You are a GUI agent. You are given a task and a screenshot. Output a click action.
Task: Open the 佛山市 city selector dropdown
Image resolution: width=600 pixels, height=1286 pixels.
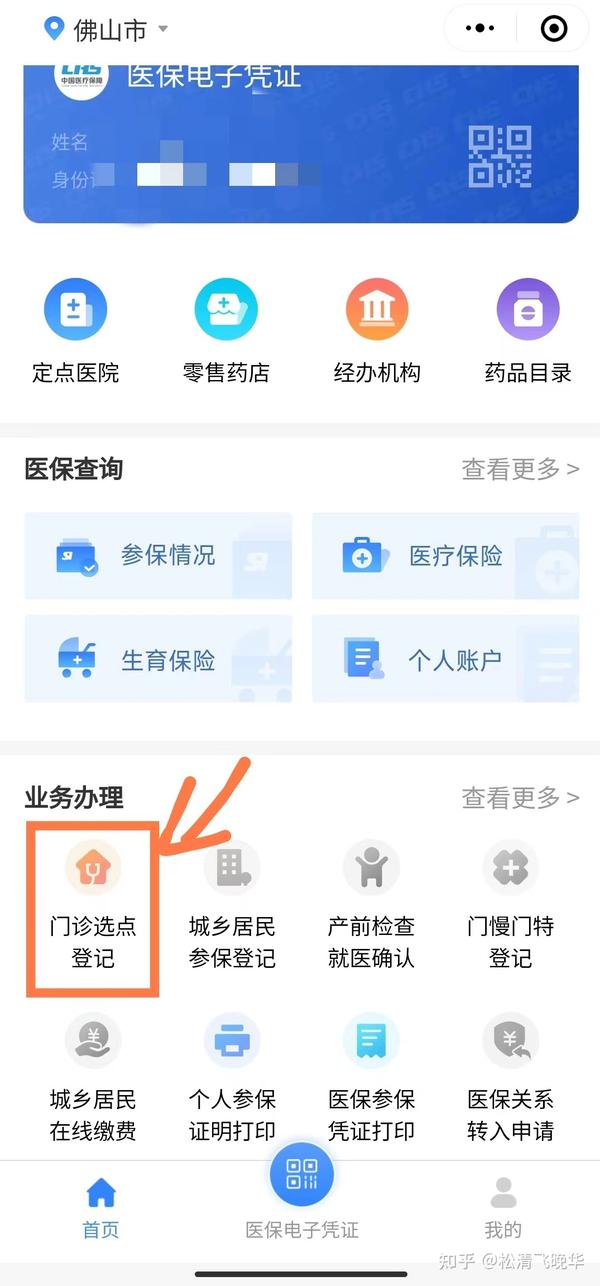tap(108, 30)
